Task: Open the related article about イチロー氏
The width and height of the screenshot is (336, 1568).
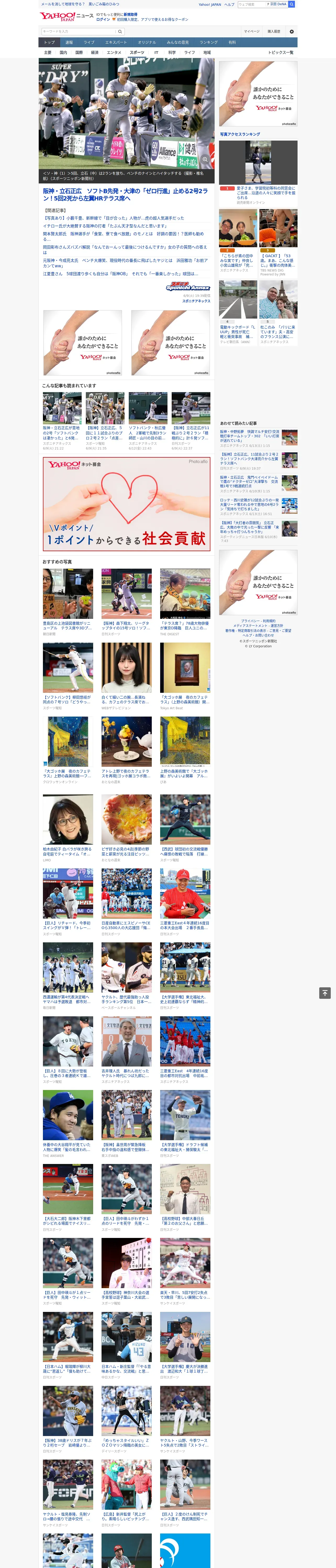Action: tap(104, 226)
